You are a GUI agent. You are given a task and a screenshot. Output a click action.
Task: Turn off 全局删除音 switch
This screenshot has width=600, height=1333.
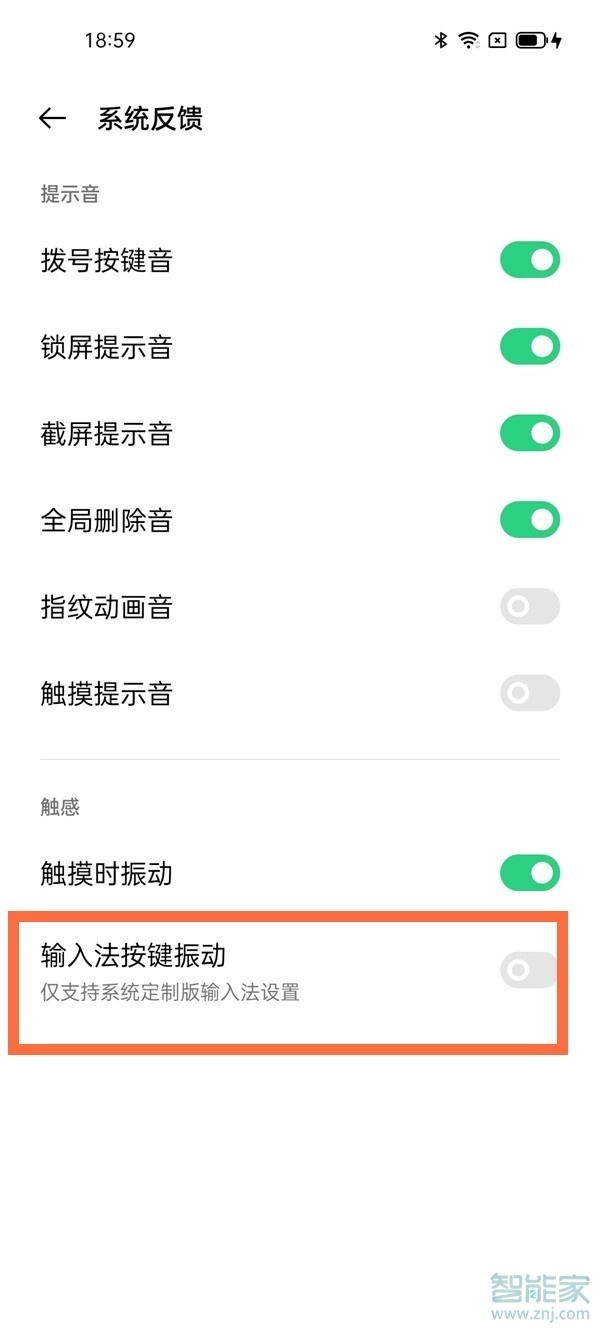(529, 520)
